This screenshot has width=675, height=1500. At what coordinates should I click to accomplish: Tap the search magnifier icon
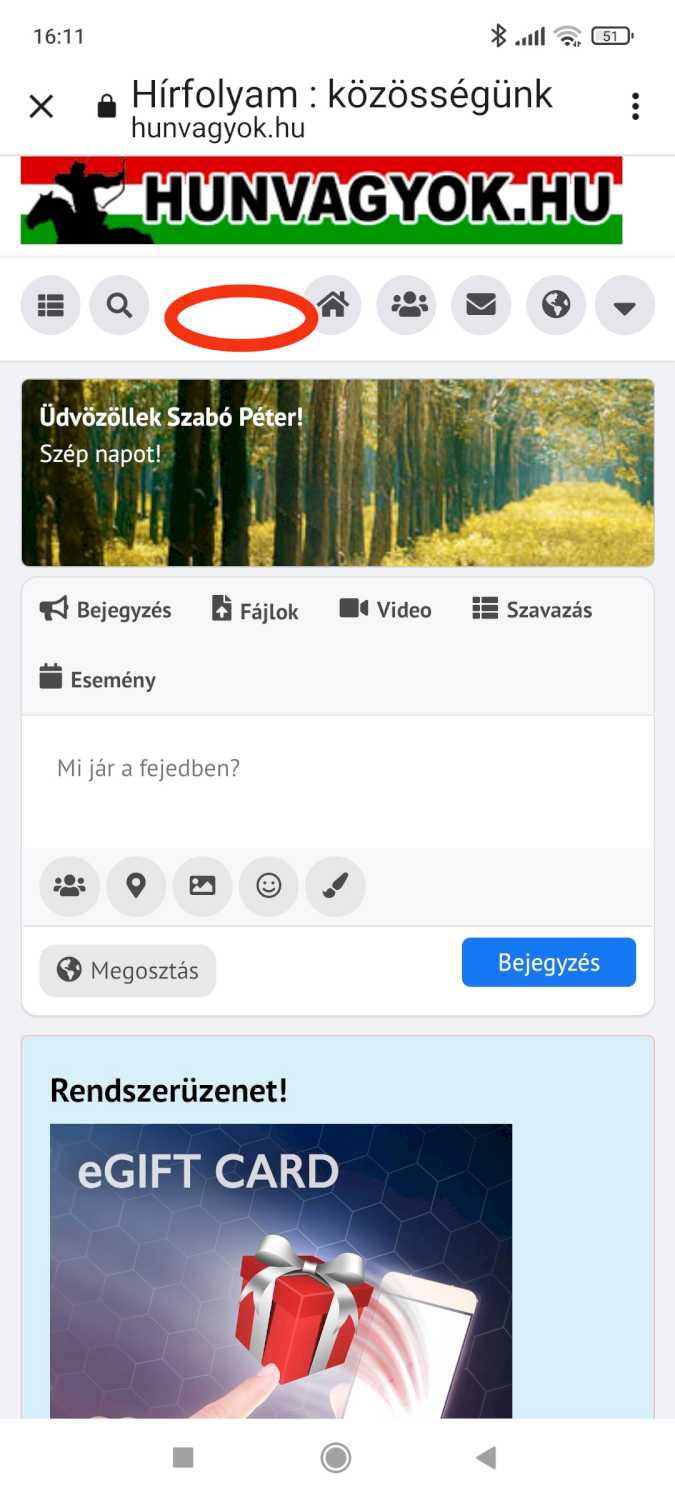click(x=120, y=305)
